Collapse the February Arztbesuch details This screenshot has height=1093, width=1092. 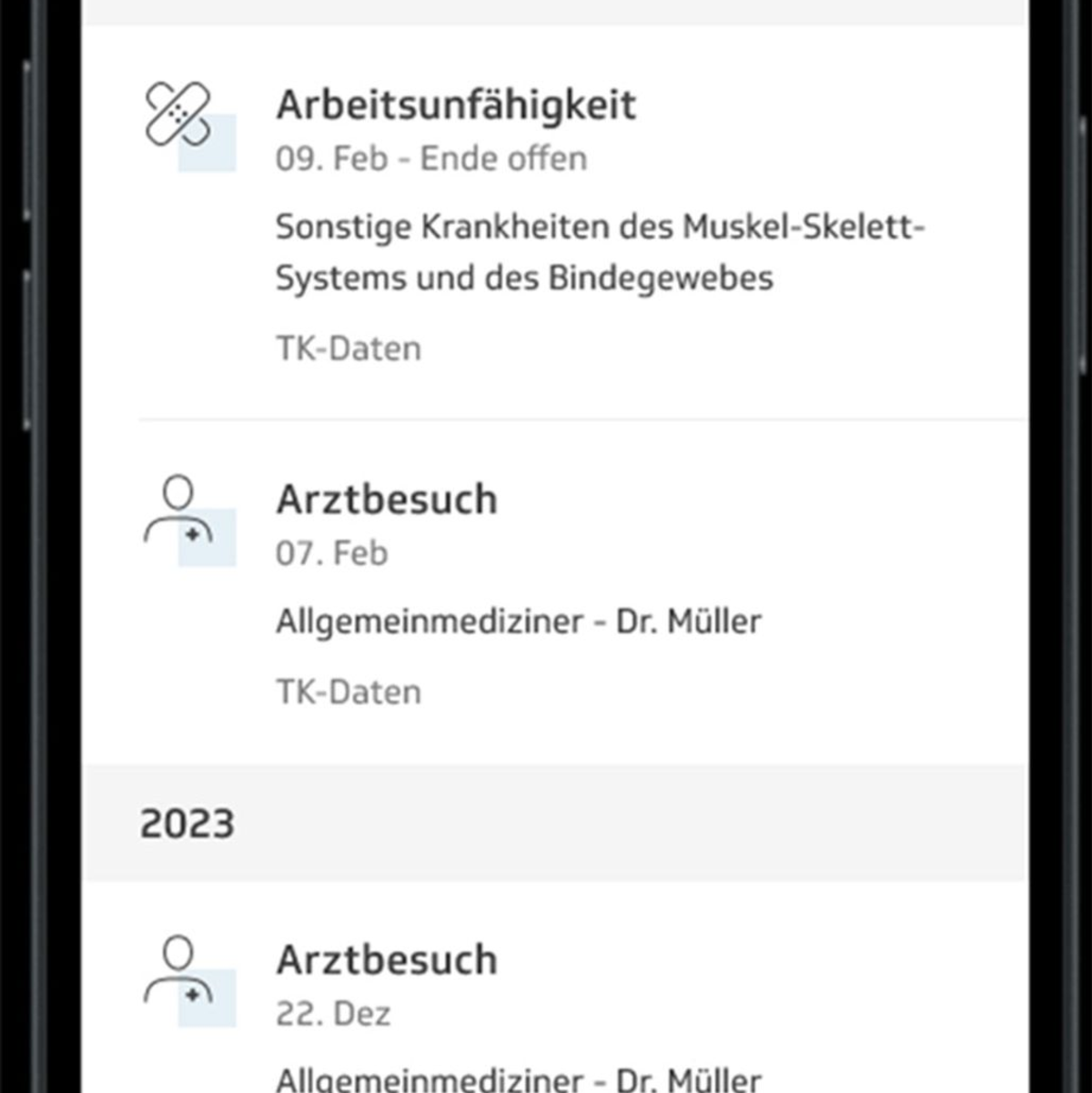(x=388, y=498)
